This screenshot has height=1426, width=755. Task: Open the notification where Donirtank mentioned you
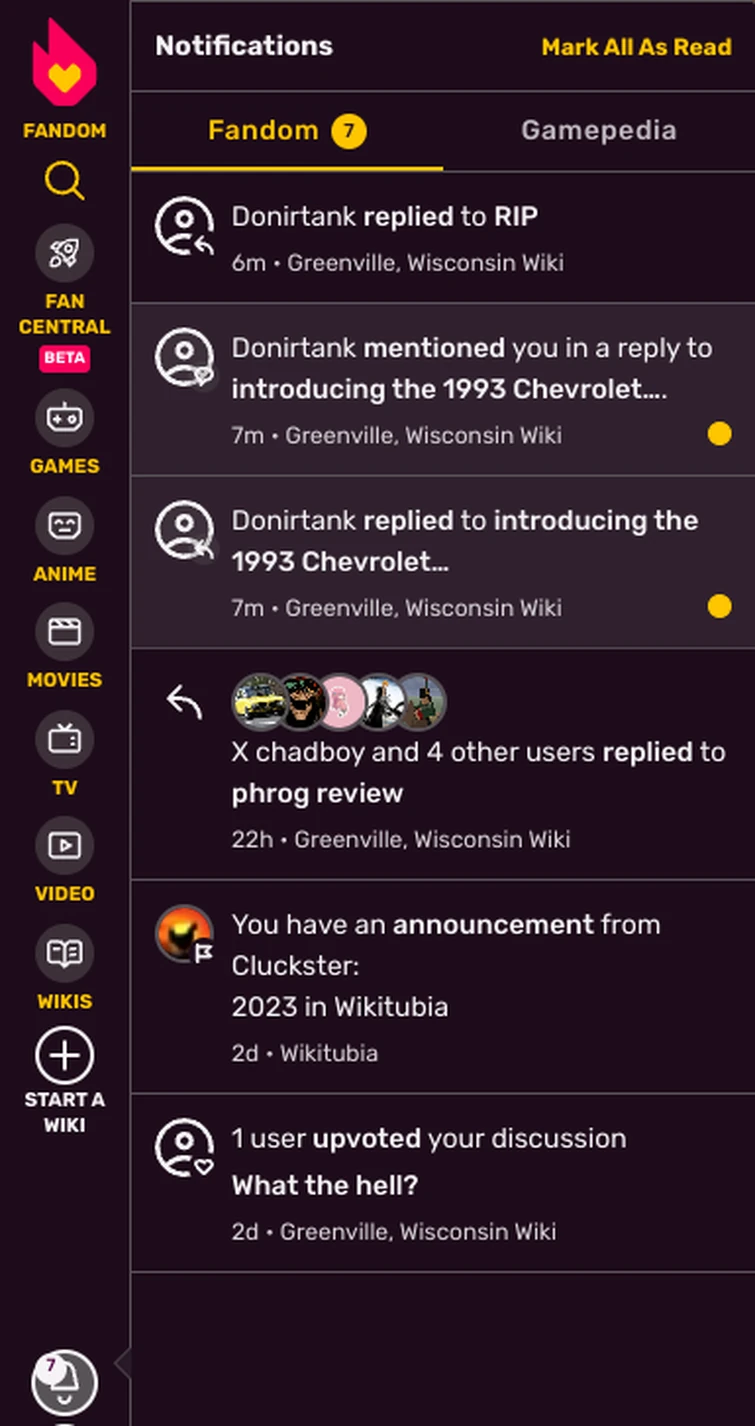440,390
